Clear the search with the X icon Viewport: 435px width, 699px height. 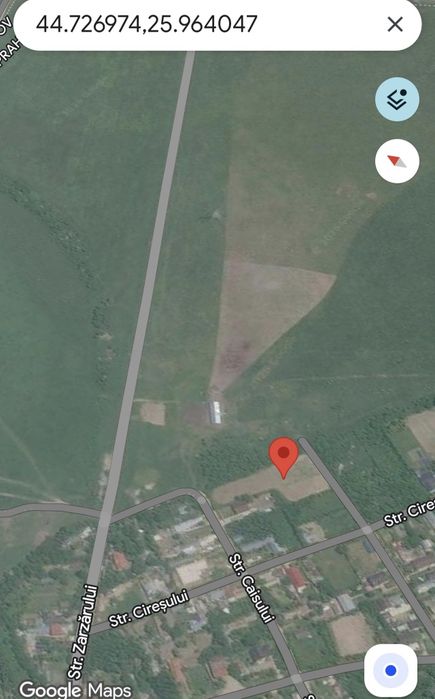click(395, 24)
